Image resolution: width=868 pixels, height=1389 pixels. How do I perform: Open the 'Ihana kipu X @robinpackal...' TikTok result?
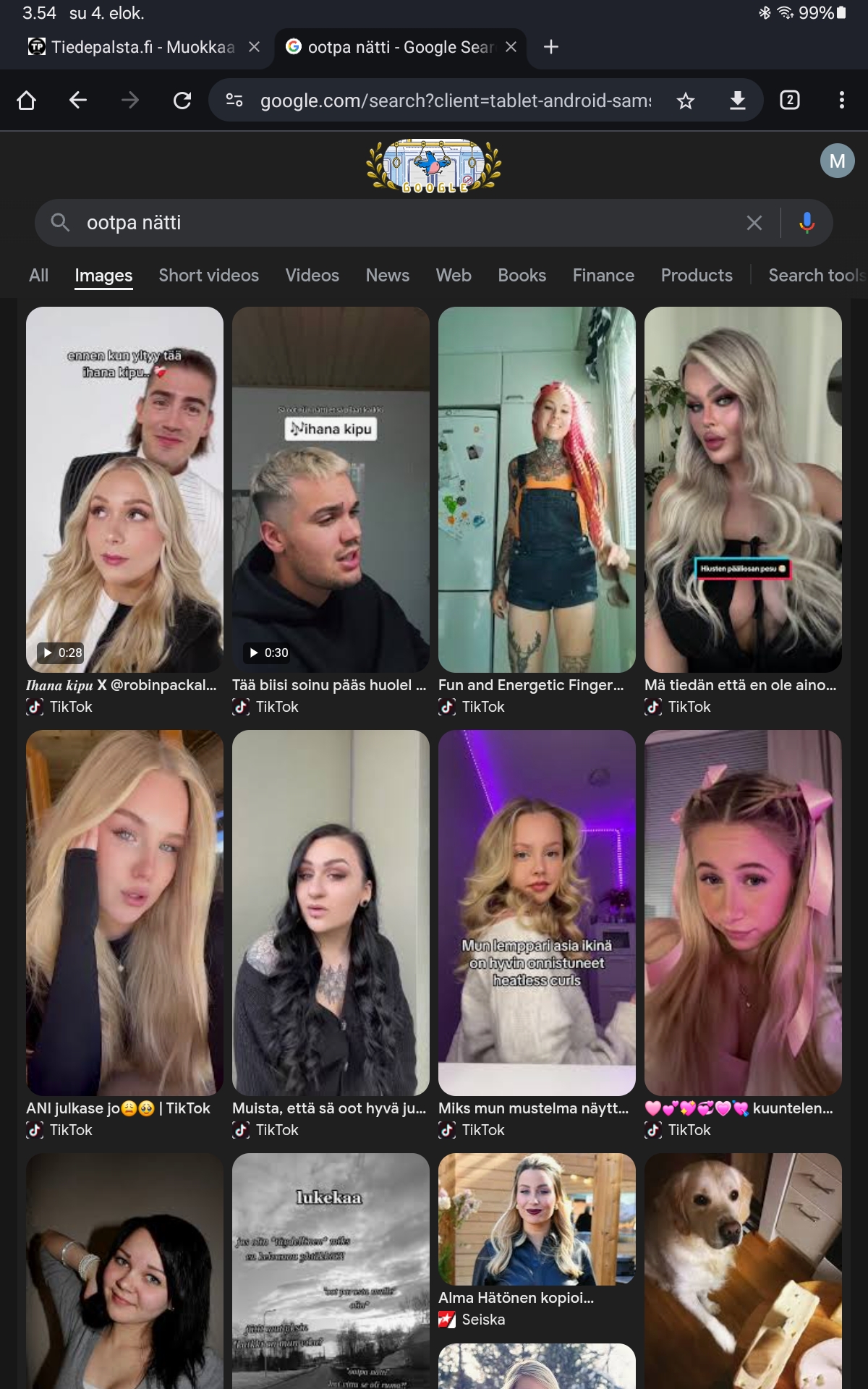click(x=124, y=489)
